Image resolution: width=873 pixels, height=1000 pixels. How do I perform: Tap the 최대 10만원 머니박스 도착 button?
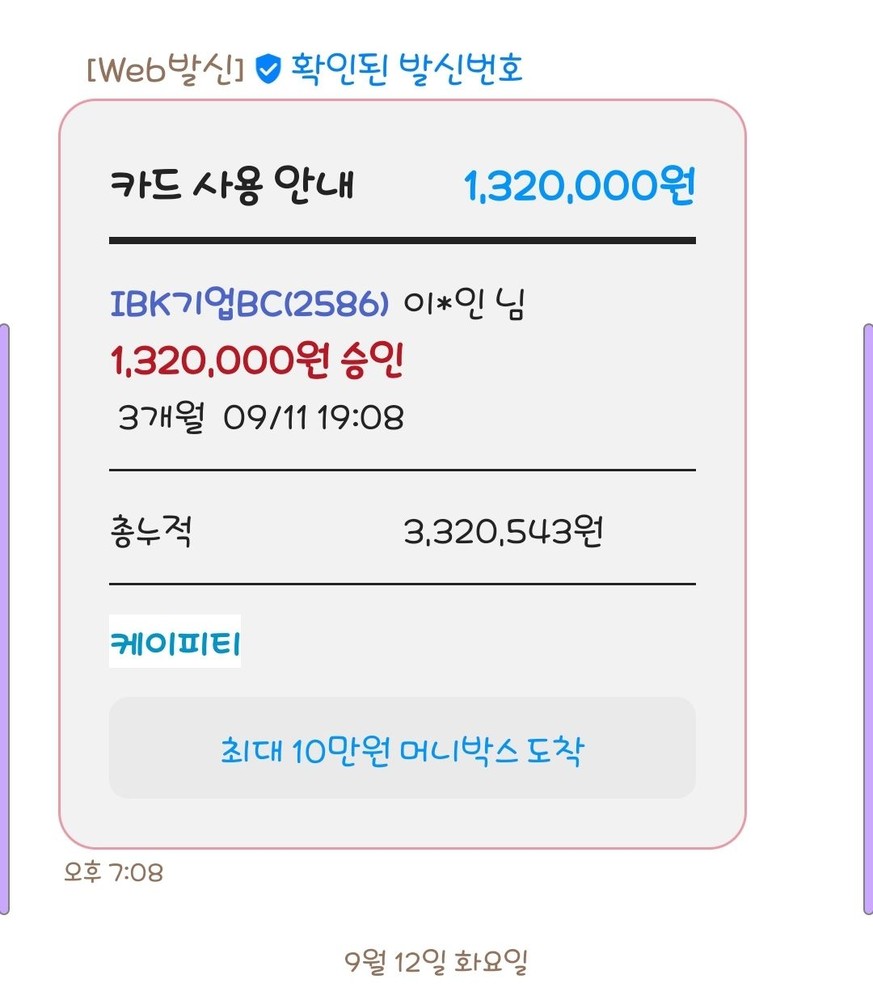(x=401, y=749)
